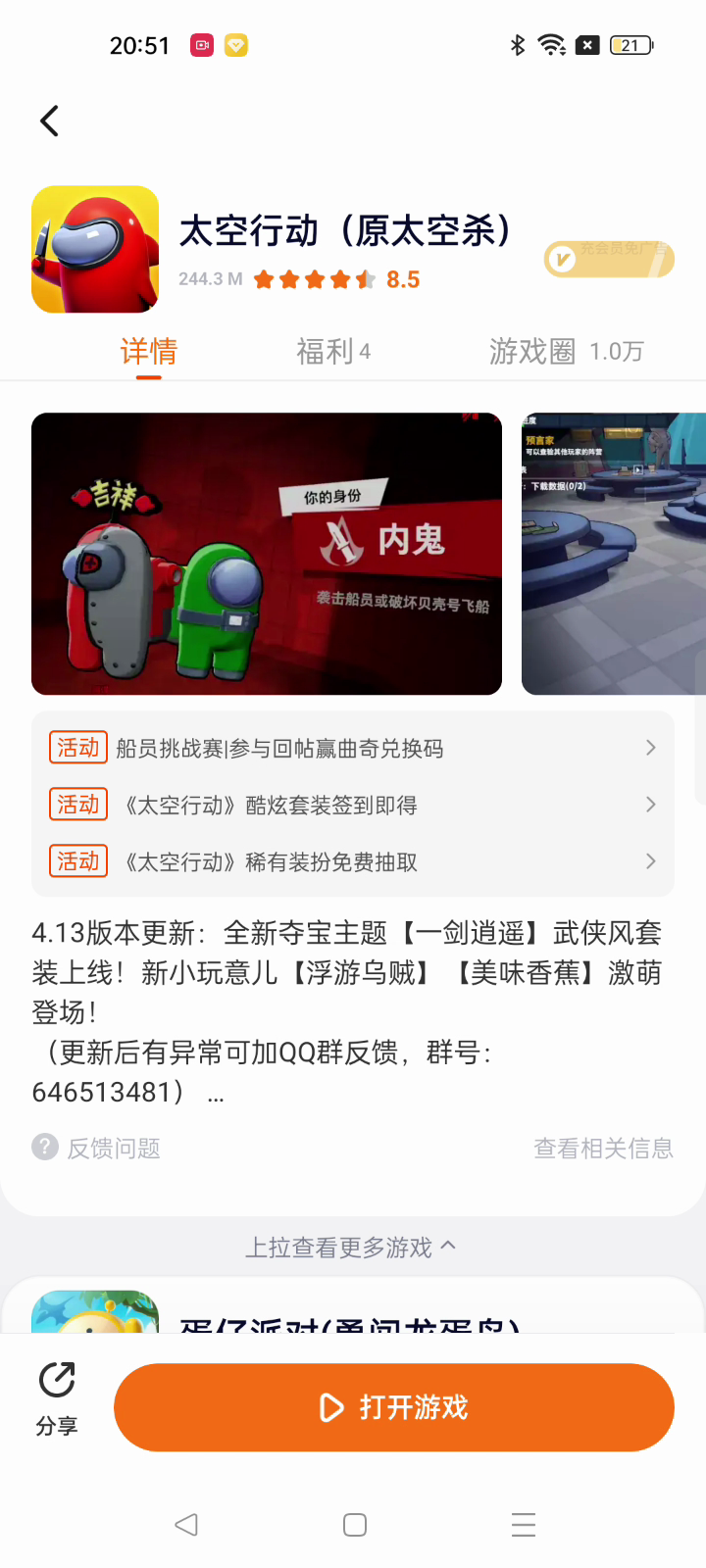Share this game

(57, 1397)
